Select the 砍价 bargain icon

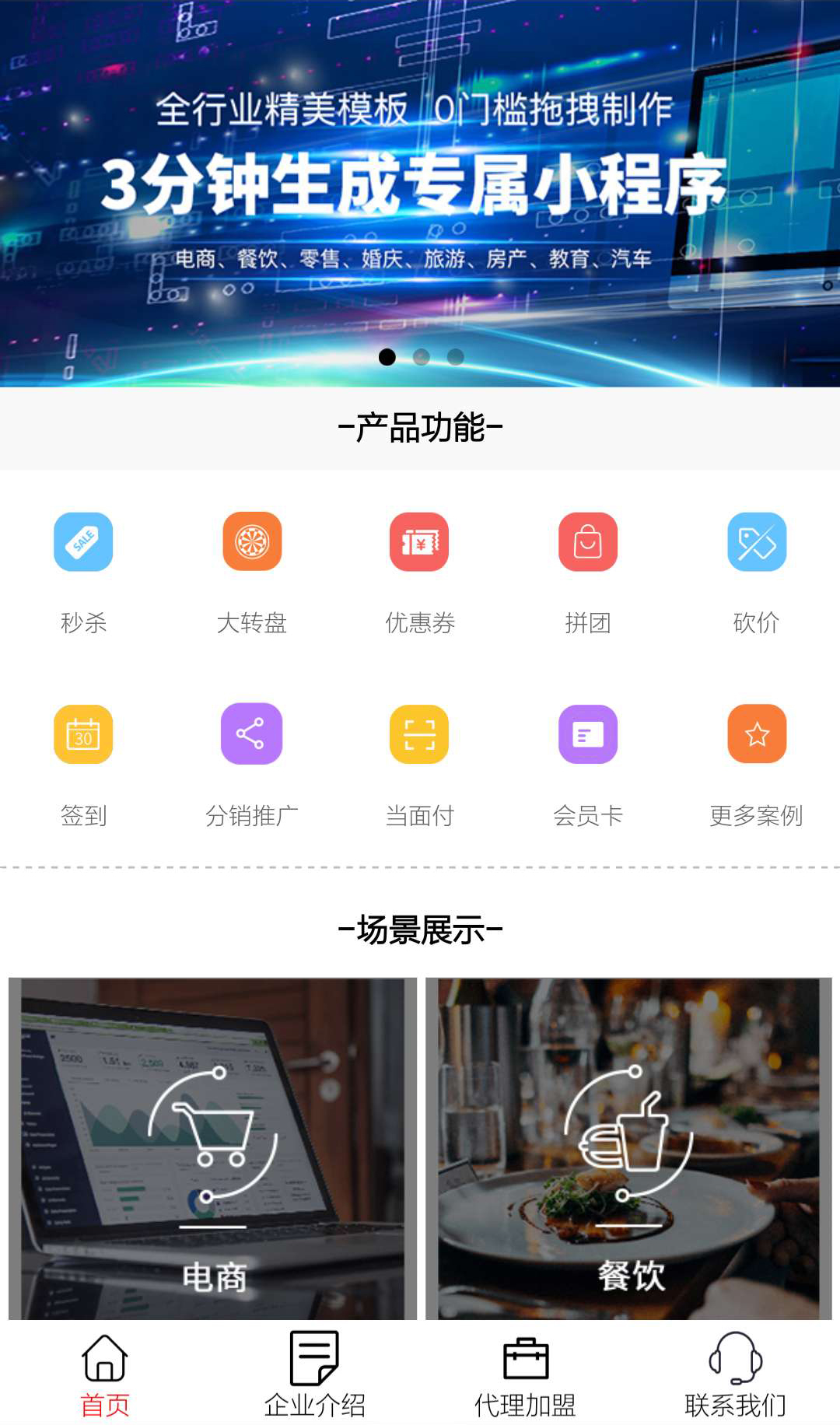click(756, 542)
